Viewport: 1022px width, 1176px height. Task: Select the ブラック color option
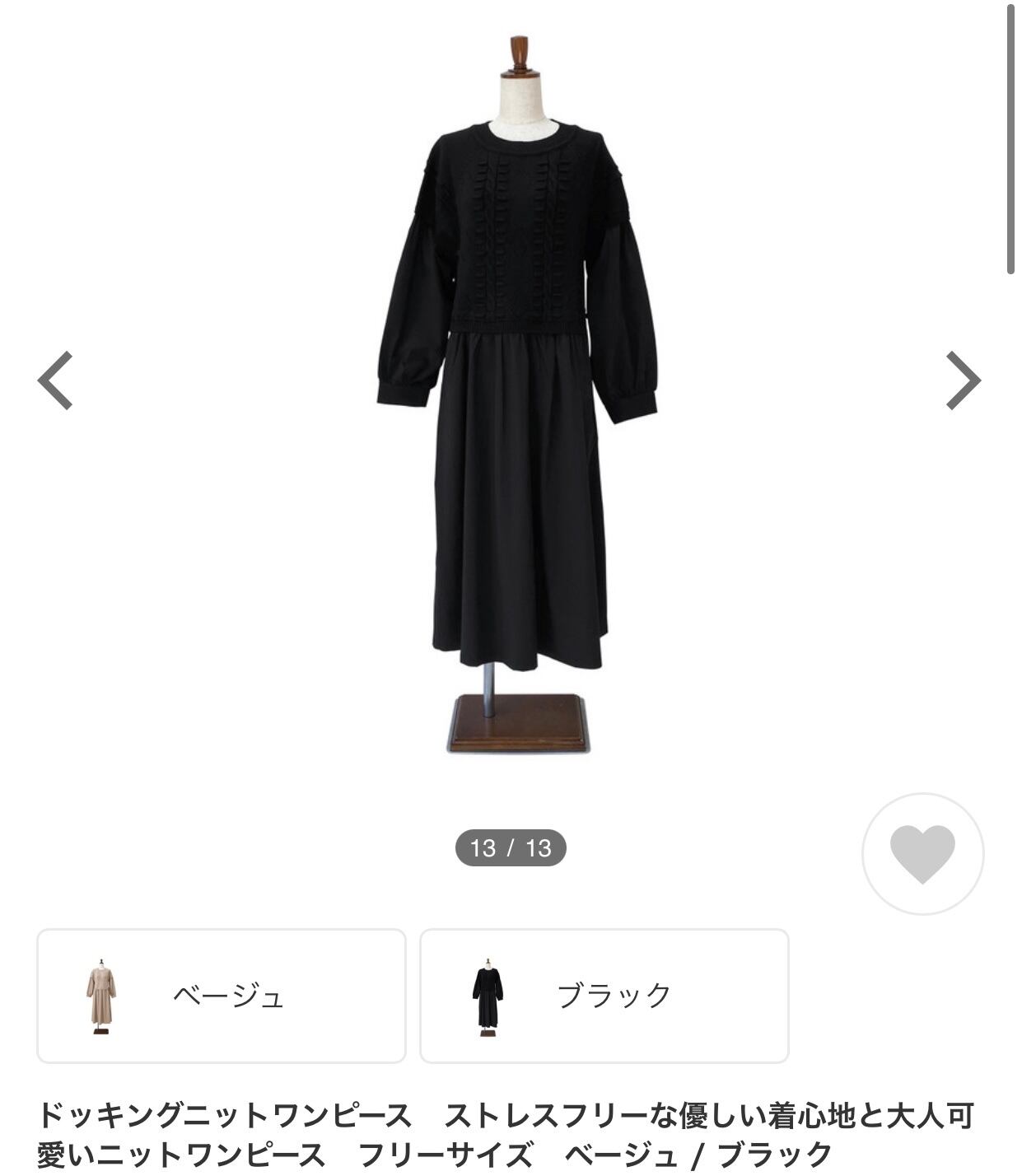pos(604,996)
